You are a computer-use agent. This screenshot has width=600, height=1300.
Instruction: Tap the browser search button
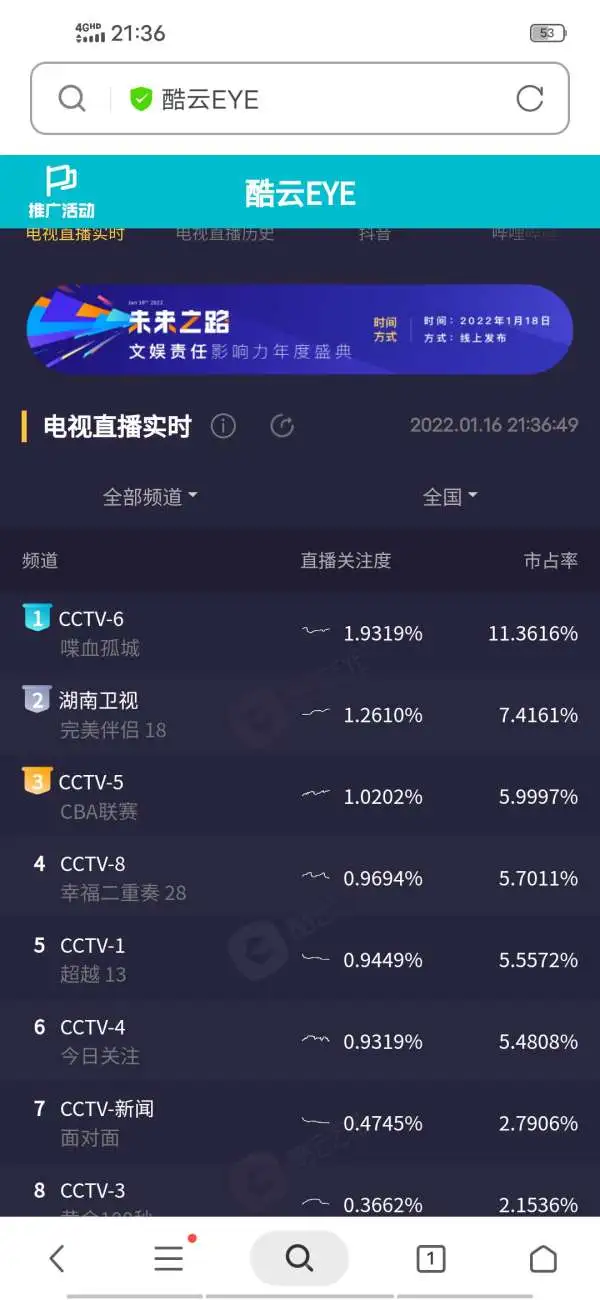click(x=299, y=1258)
